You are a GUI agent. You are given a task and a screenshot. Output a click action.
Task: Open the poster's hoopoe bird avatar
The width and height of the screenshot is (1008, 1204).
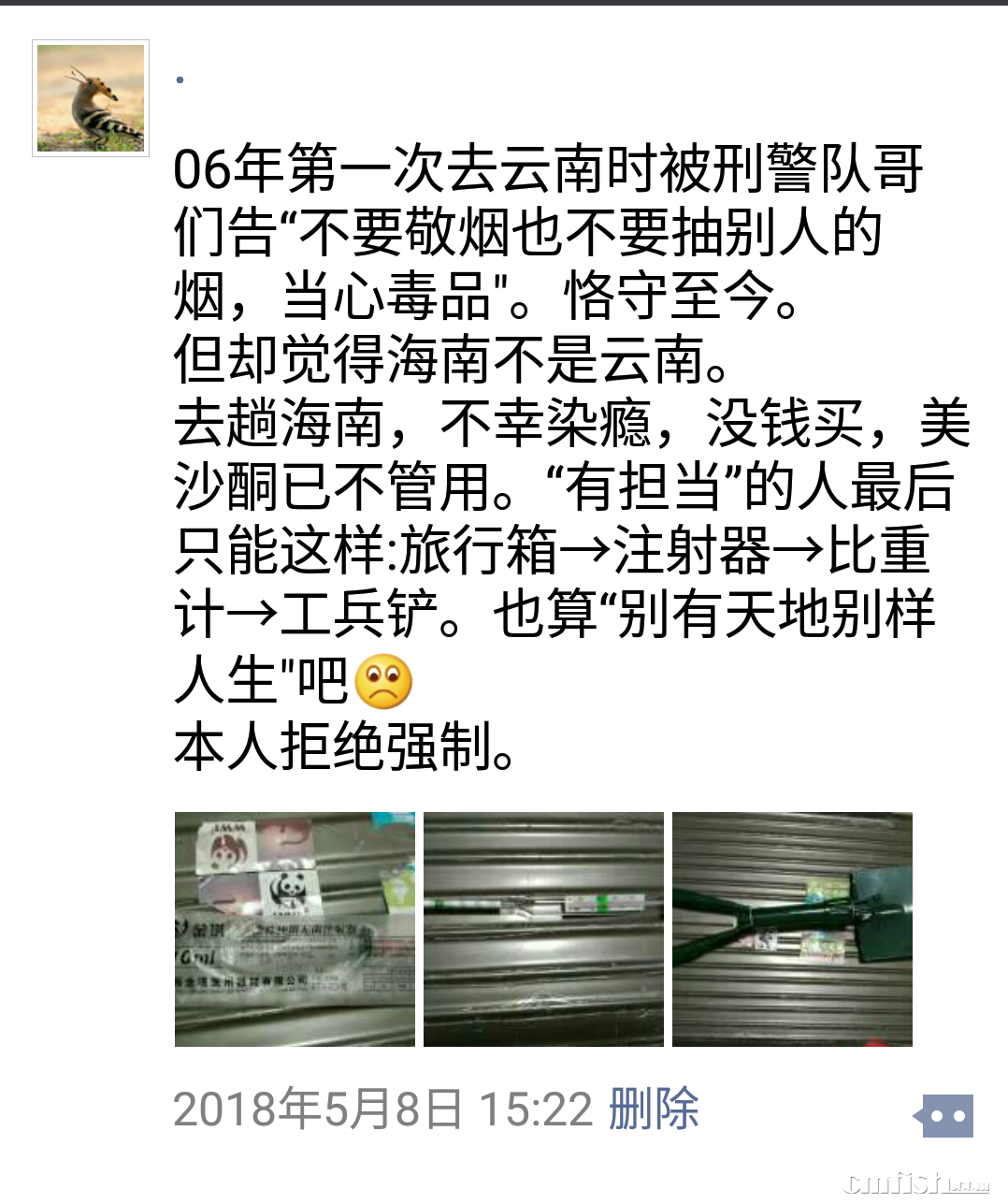coord(91,98)
